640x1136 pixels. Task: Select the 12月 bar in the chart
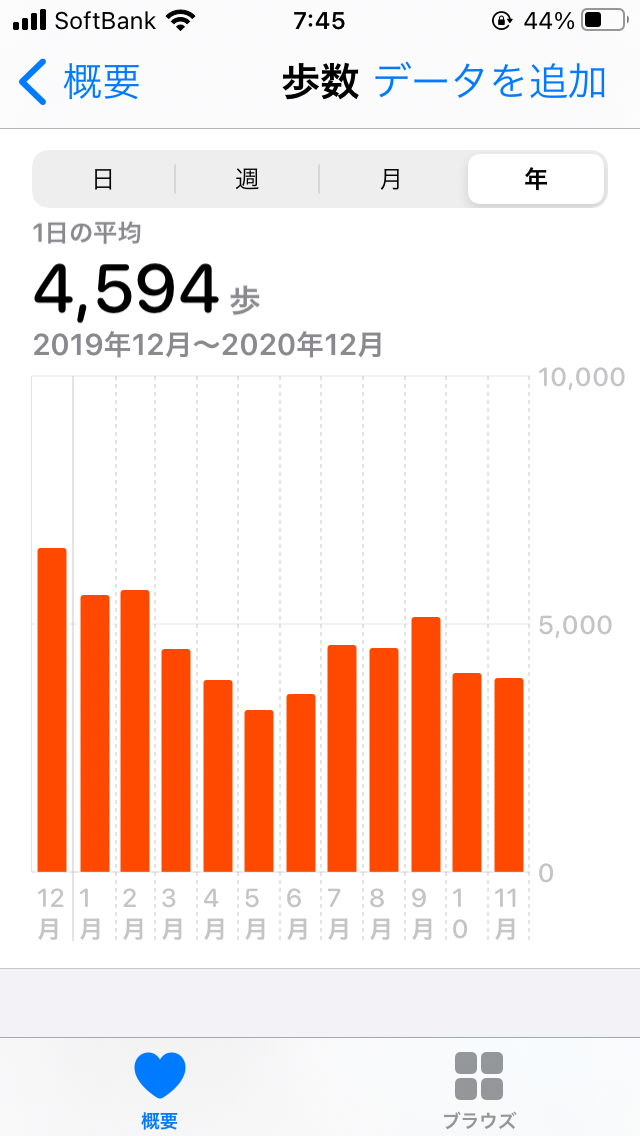point(52,710)
